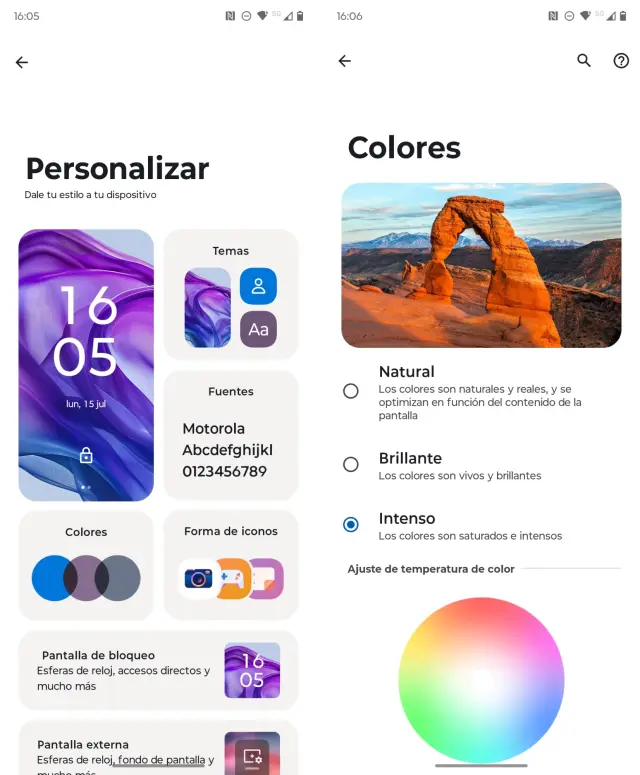Go back from the Personalizar screen
This screenshot has width=640, height=775.
tap(22, 62)
